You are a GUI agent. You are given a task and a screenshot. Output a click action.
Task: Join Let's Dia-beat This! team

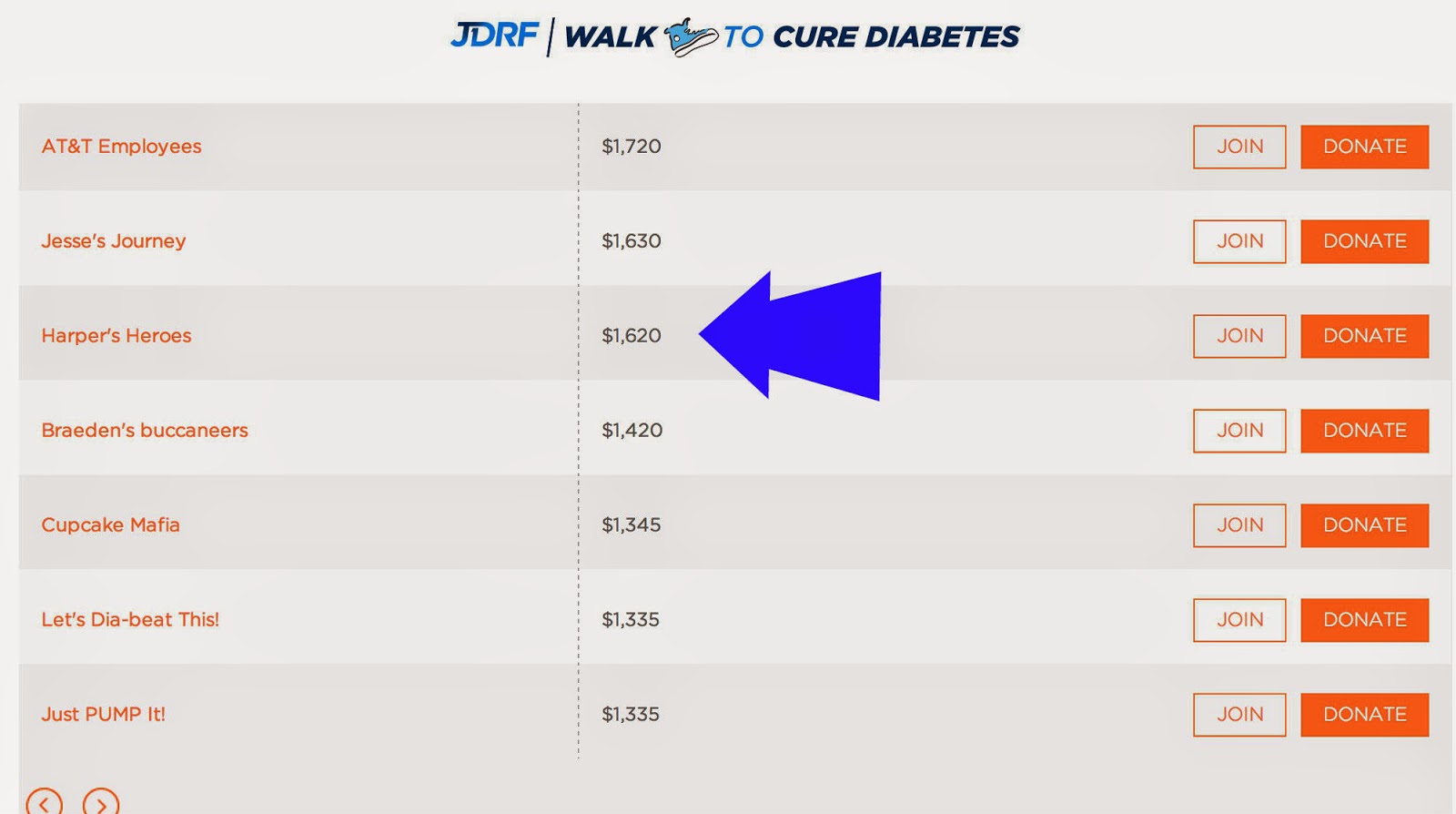point(1239,620)
